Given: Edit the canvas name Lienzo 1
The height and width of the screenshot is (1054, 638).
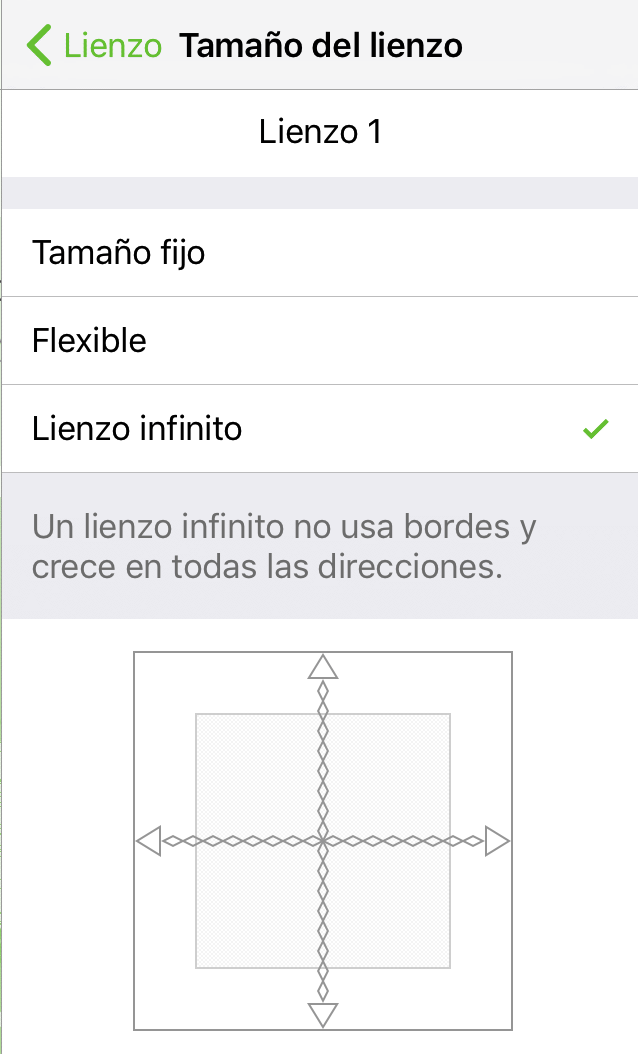Looking at the screenshot, I should click(320, 132).
